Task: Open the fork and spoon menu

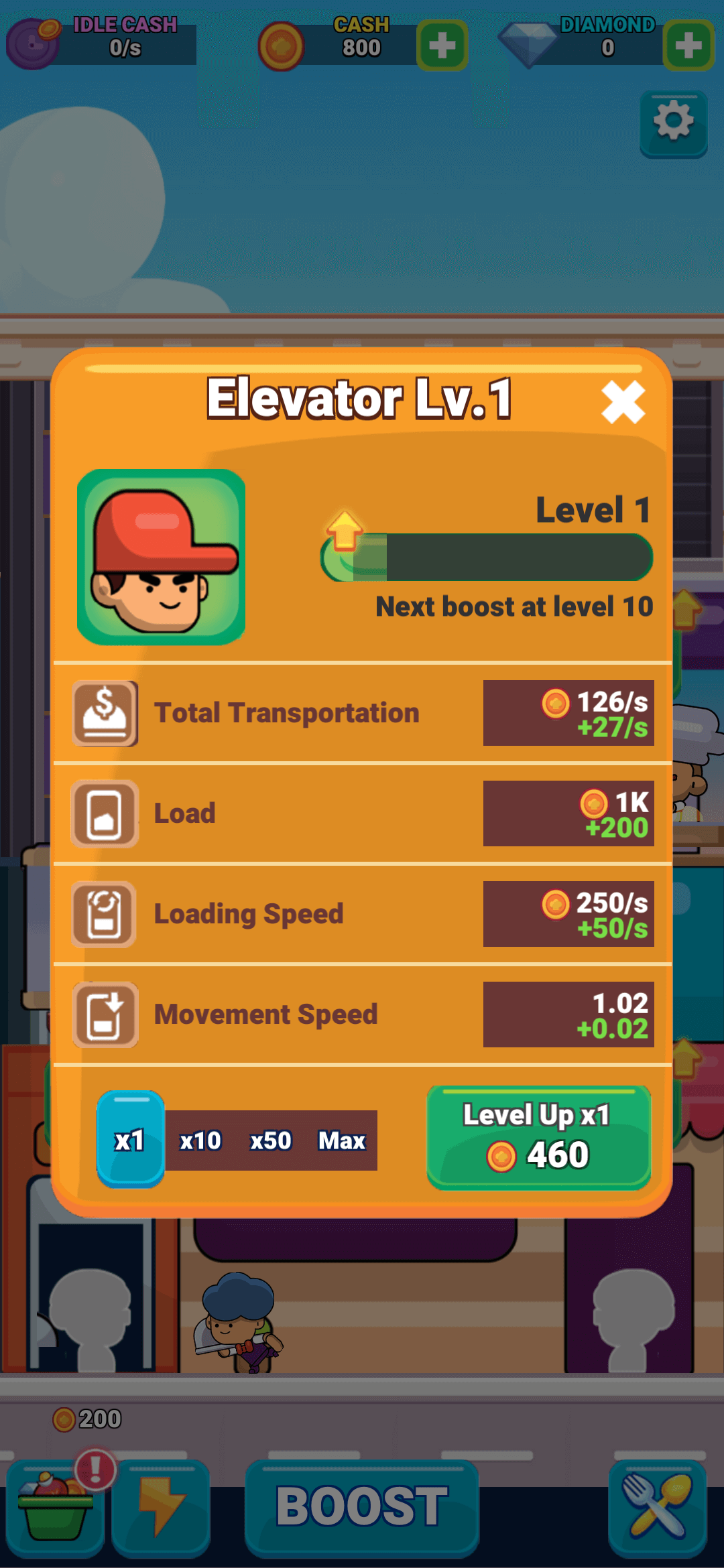Action: pyautogui.click(x=658, y=1506)
